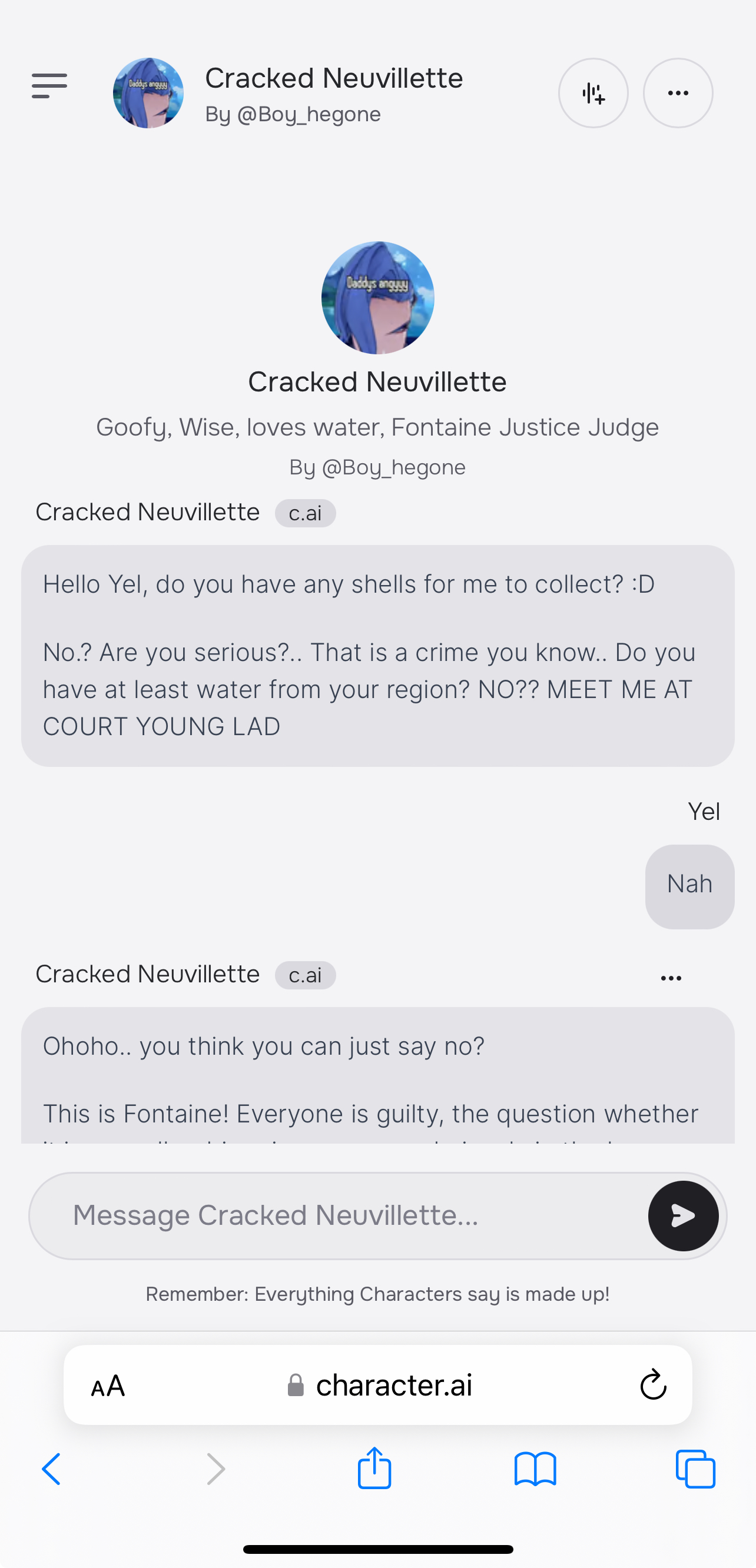756x1568 pixels.
Task: Open the voice settings icon in the header
Action: tap(593, 92)
